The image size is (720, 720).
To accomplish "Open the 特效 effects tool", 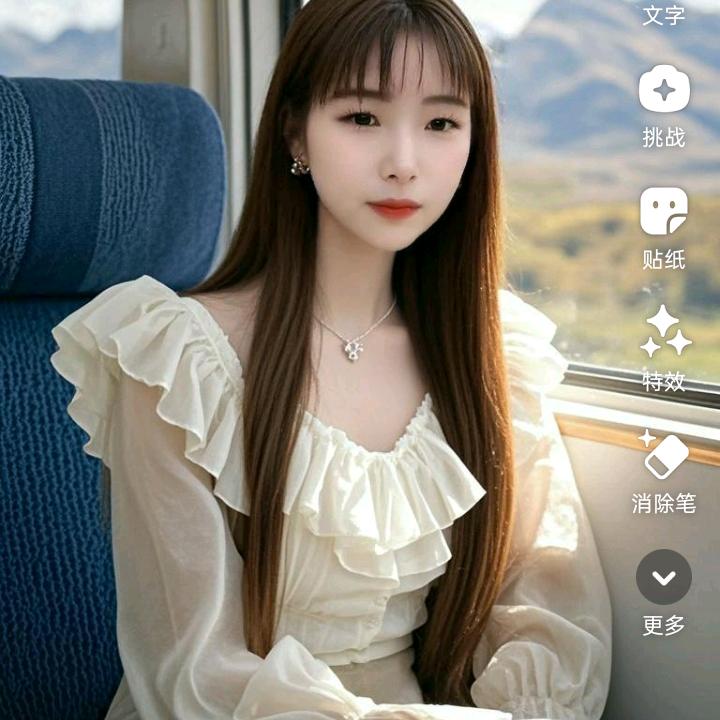I will (664, 335).
